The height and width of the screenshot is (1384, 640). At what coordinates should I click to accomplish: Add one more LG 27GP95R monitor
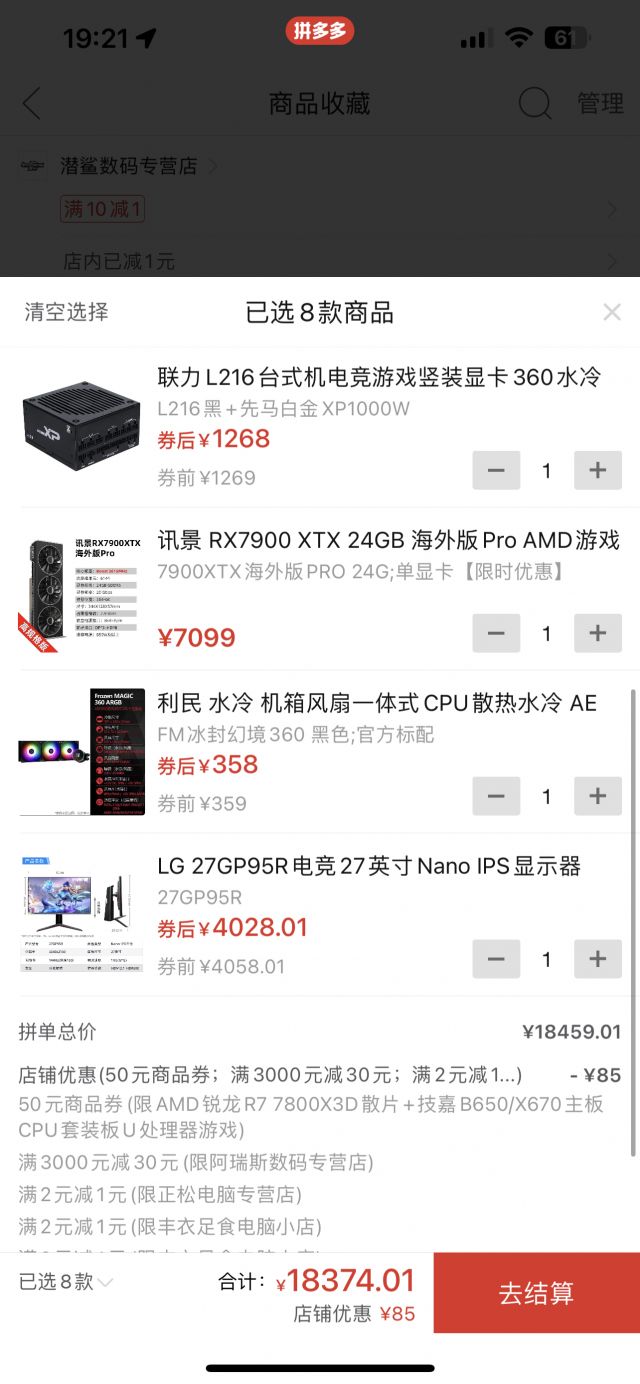pos(598,959)
